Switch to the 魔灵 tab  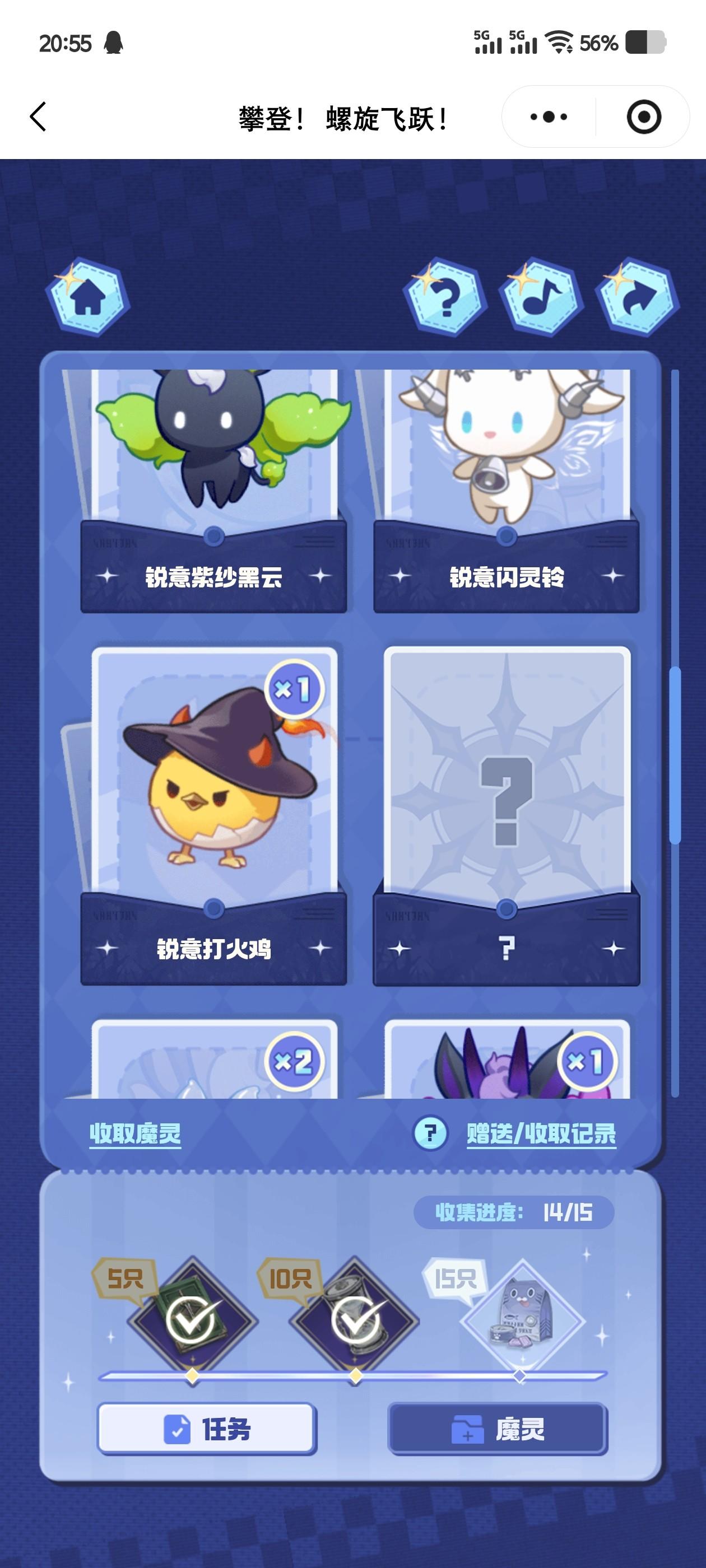(498, 1429)
